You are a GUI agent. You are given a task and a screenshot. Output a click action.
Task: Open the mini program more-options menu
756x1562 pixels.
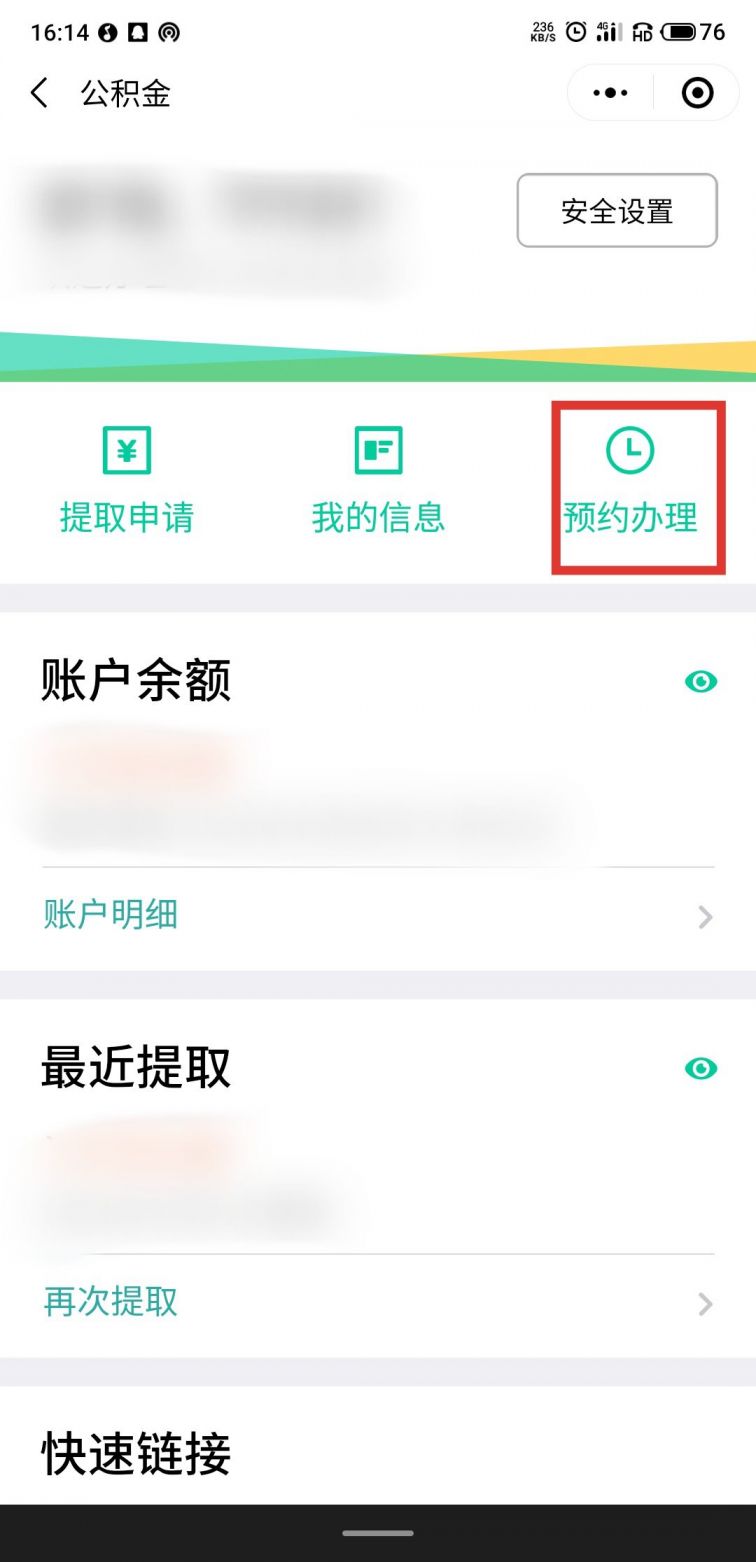pos(610,93)
